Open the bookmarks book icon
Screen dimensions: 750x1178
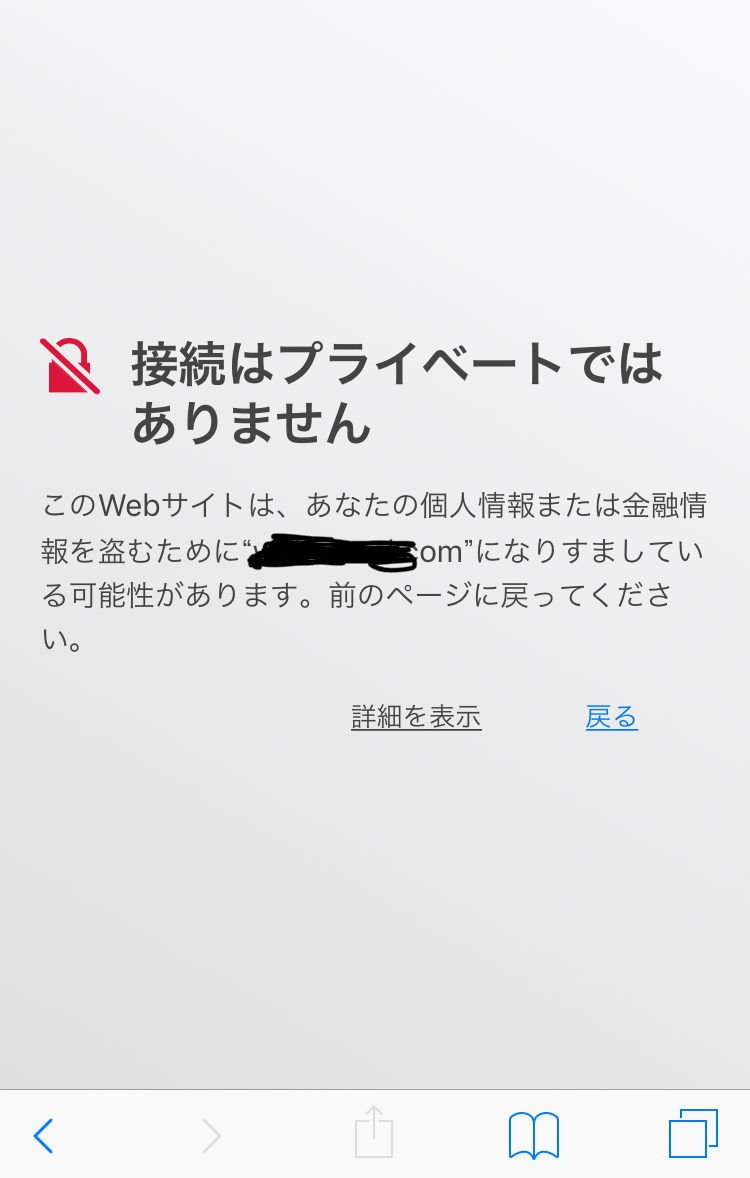(533, 1135)
